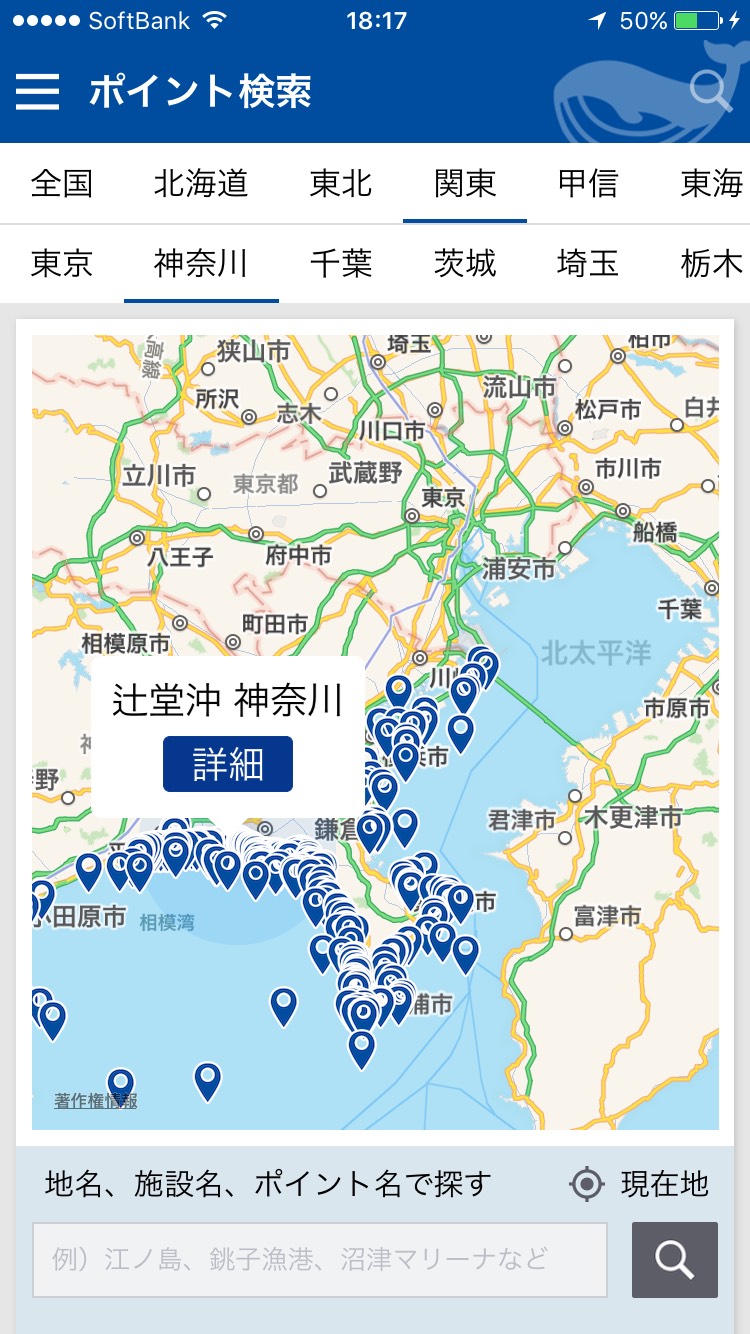
Task: Tap the gray search submit button
Action: (675, 1259)
